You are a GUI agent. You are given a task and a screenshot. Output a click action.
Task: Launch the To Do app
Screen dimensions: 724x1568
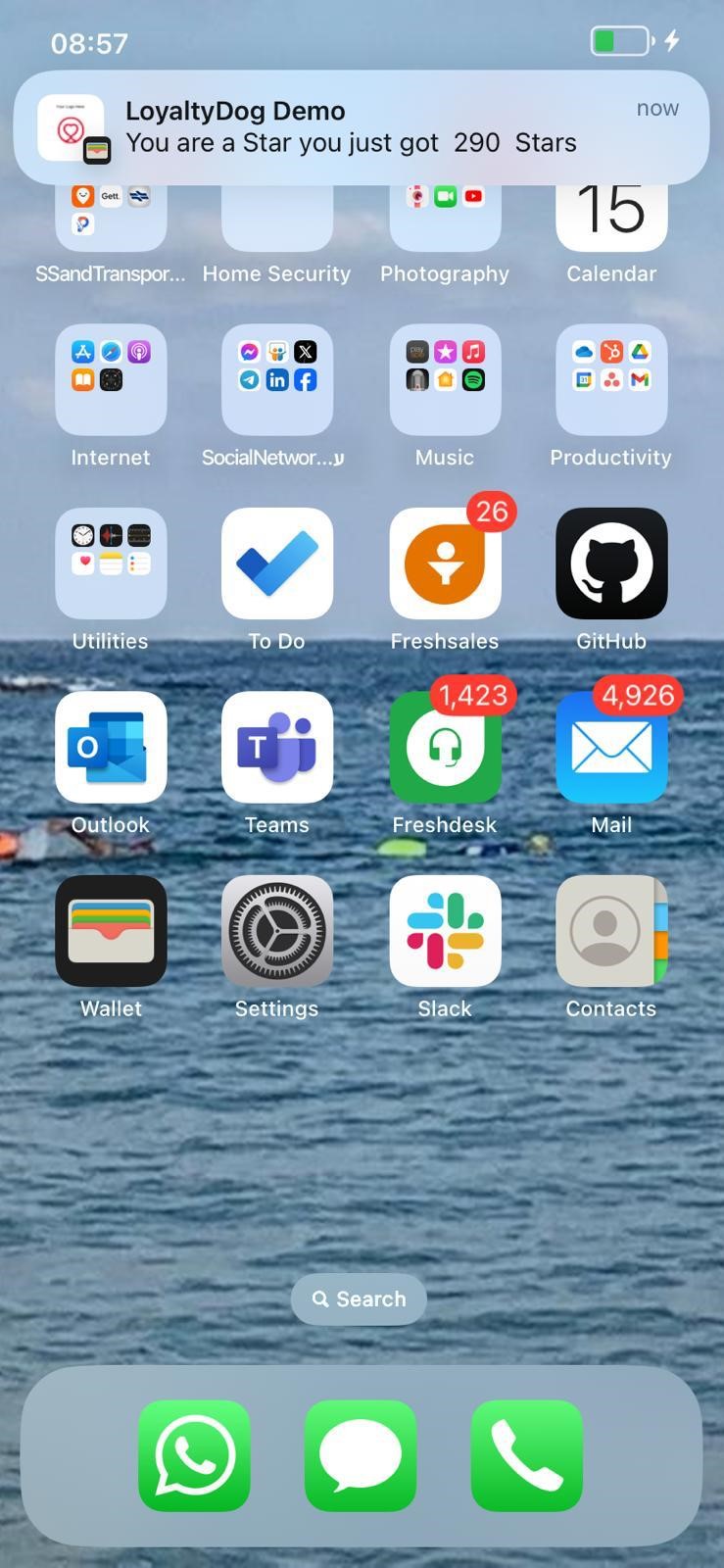(x=277, y=563)
